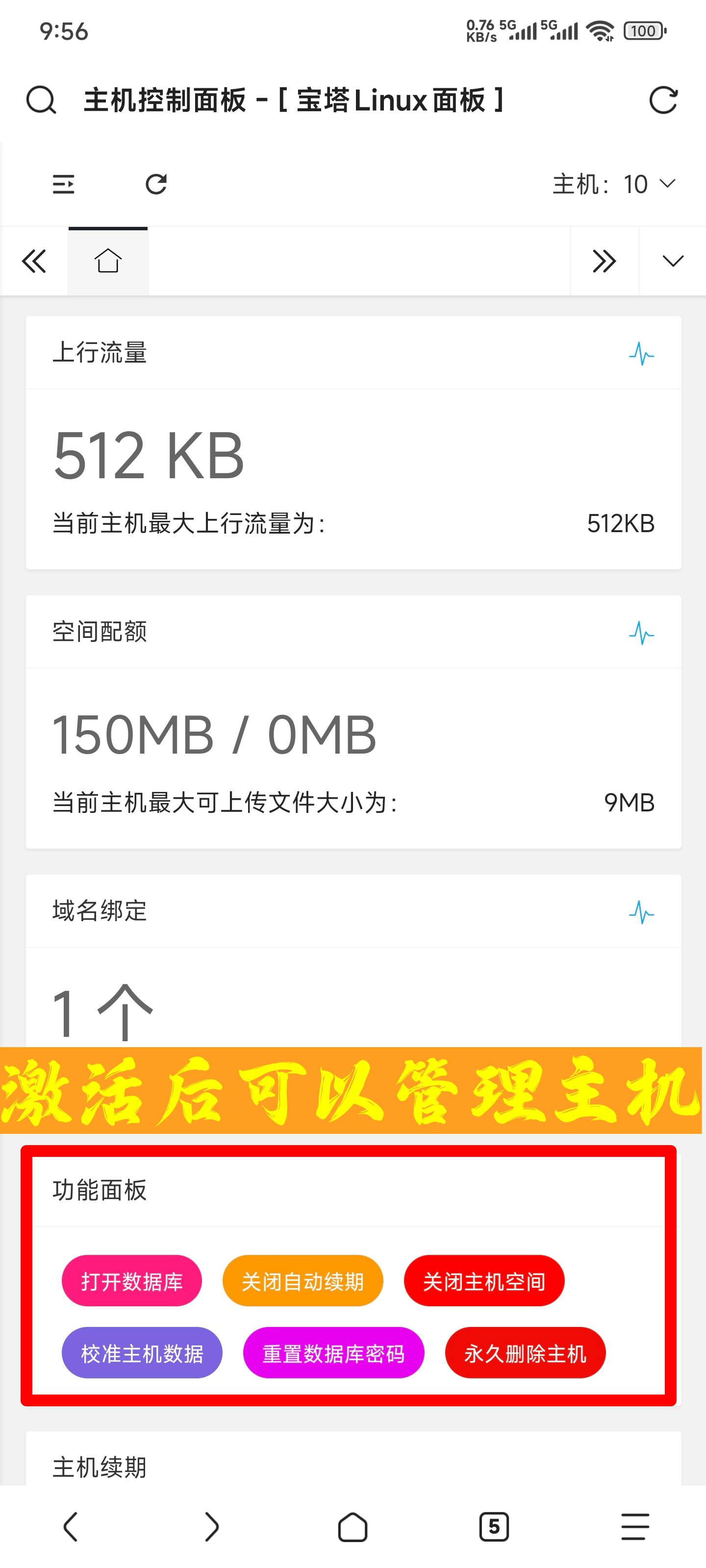Click the panel list icon left of reload

point(65,183)
